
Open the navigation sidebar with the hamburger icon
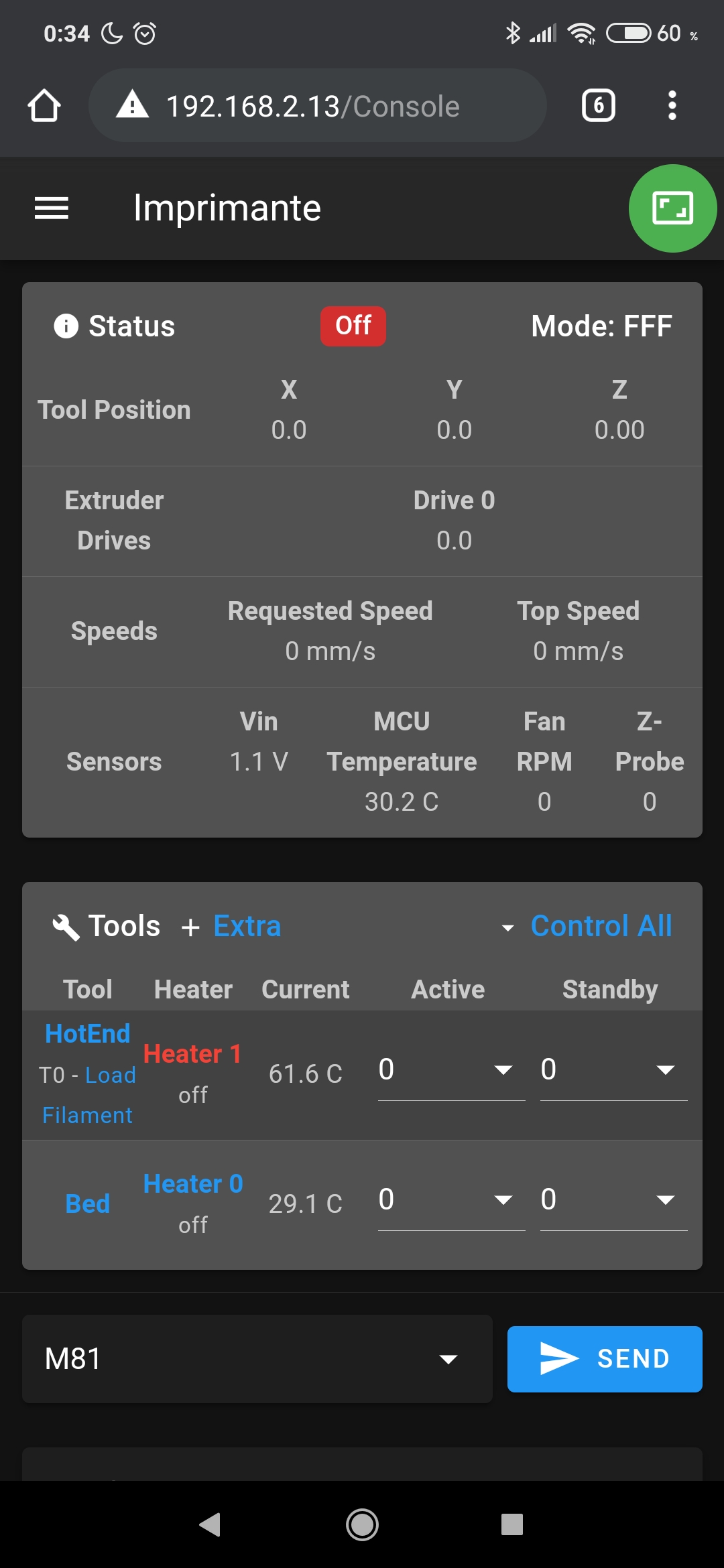pos(51,208)
